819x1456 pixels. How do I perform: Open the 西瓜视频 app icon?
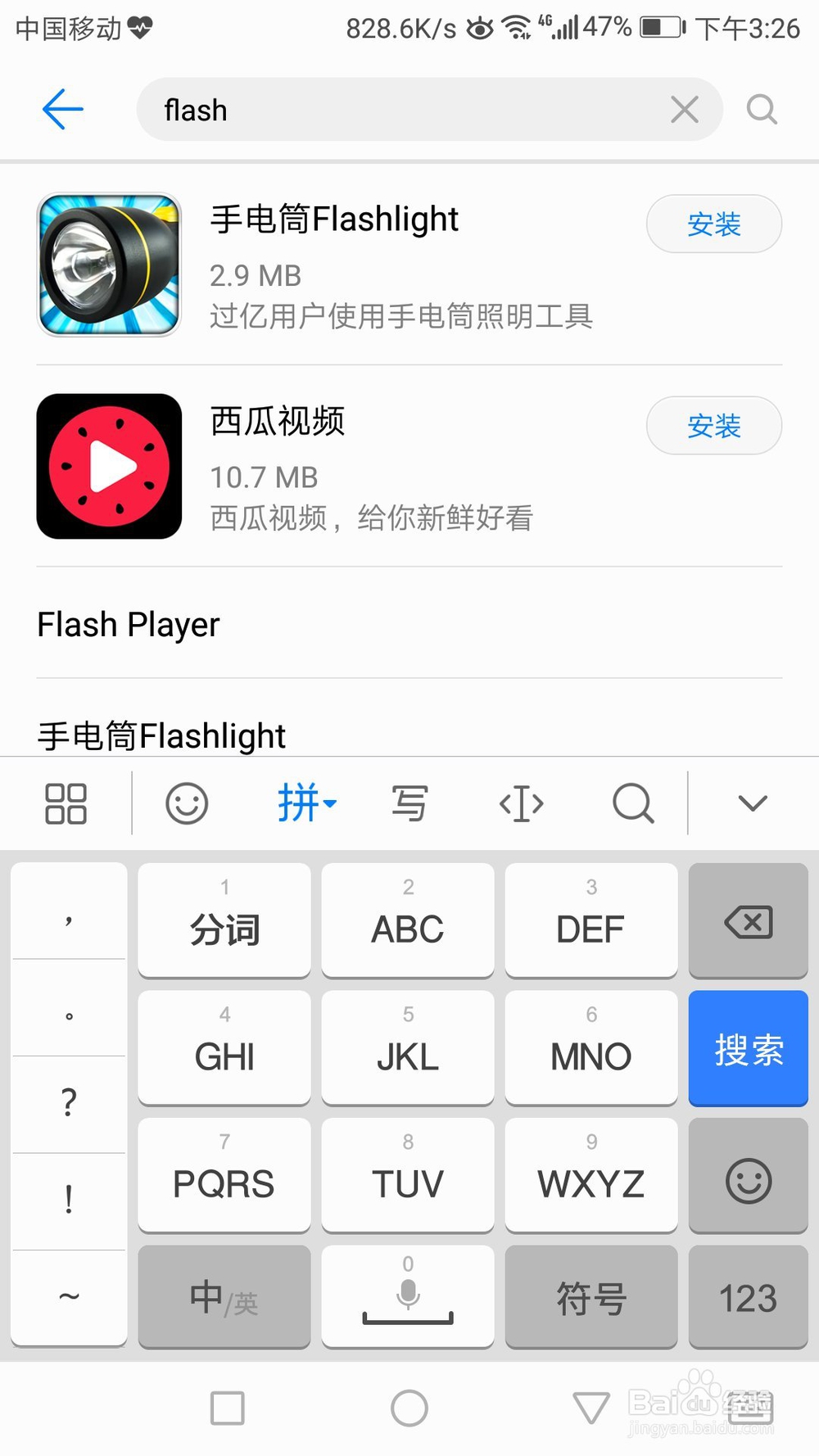coord(109,467)
